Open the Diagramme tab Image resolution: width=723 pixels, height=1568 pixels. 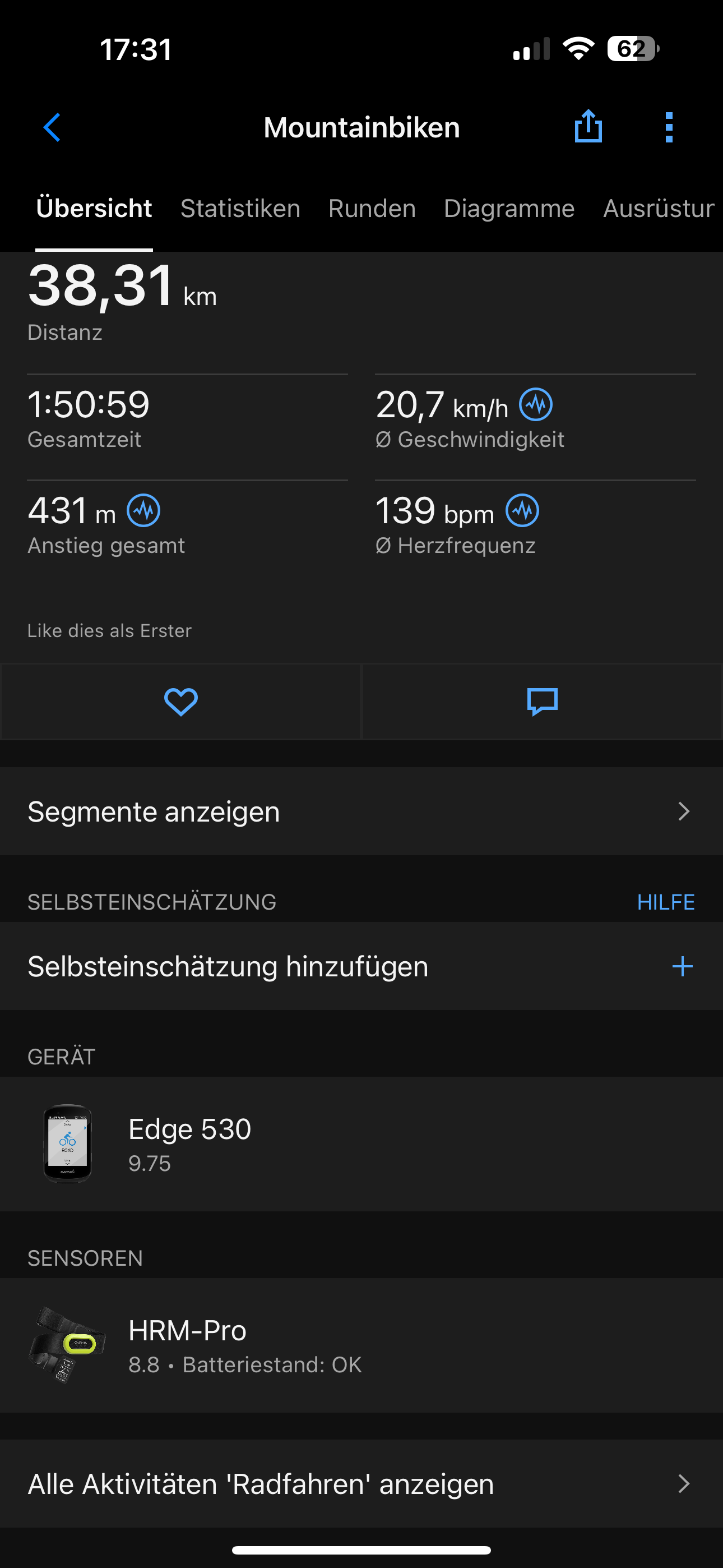509,209
